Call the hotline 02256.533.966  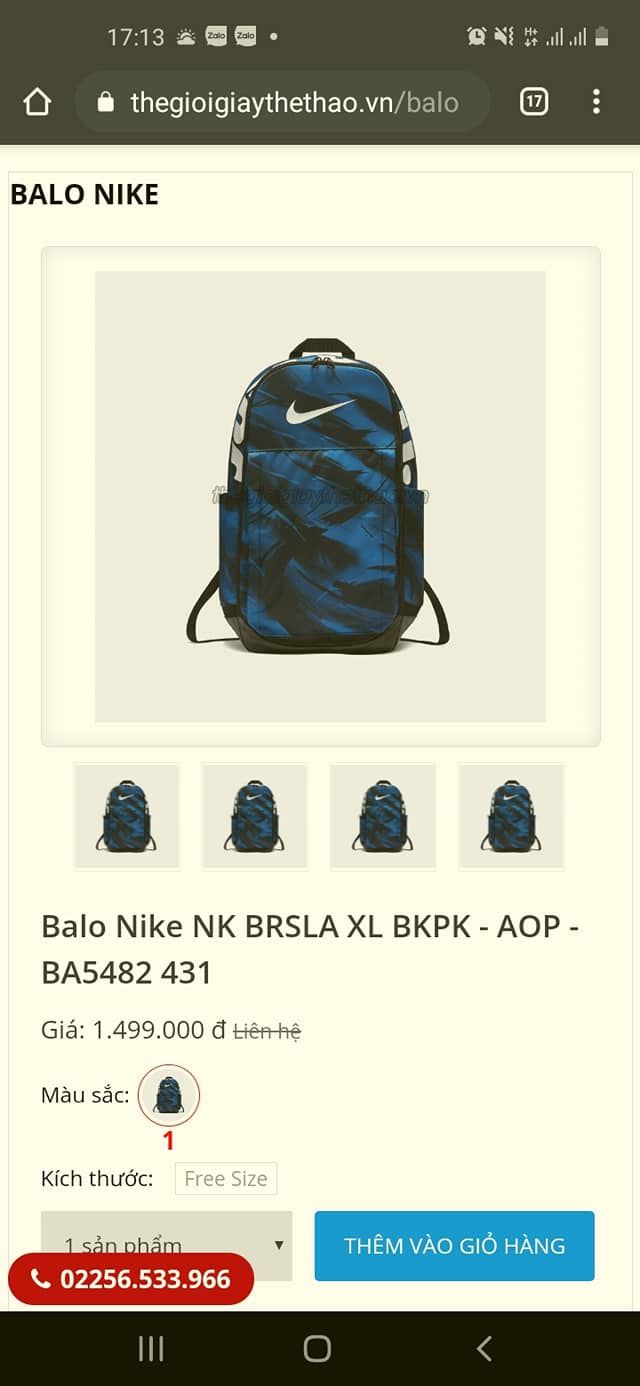(131, 1279)
